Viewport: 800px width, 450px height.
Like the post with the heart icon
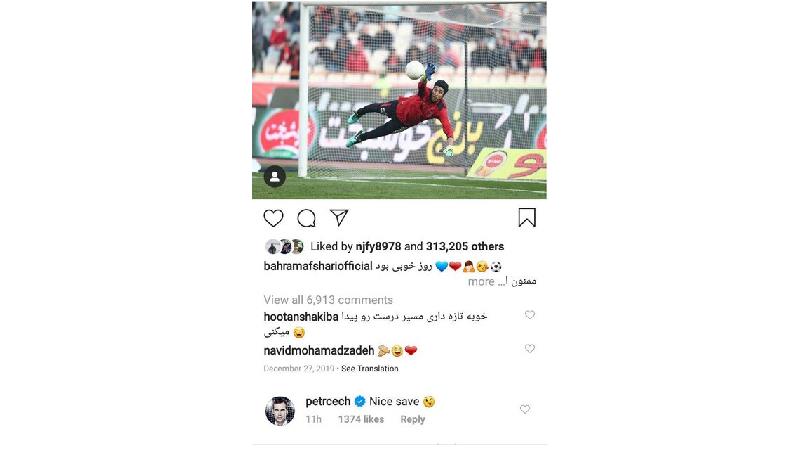coord(273,217)
